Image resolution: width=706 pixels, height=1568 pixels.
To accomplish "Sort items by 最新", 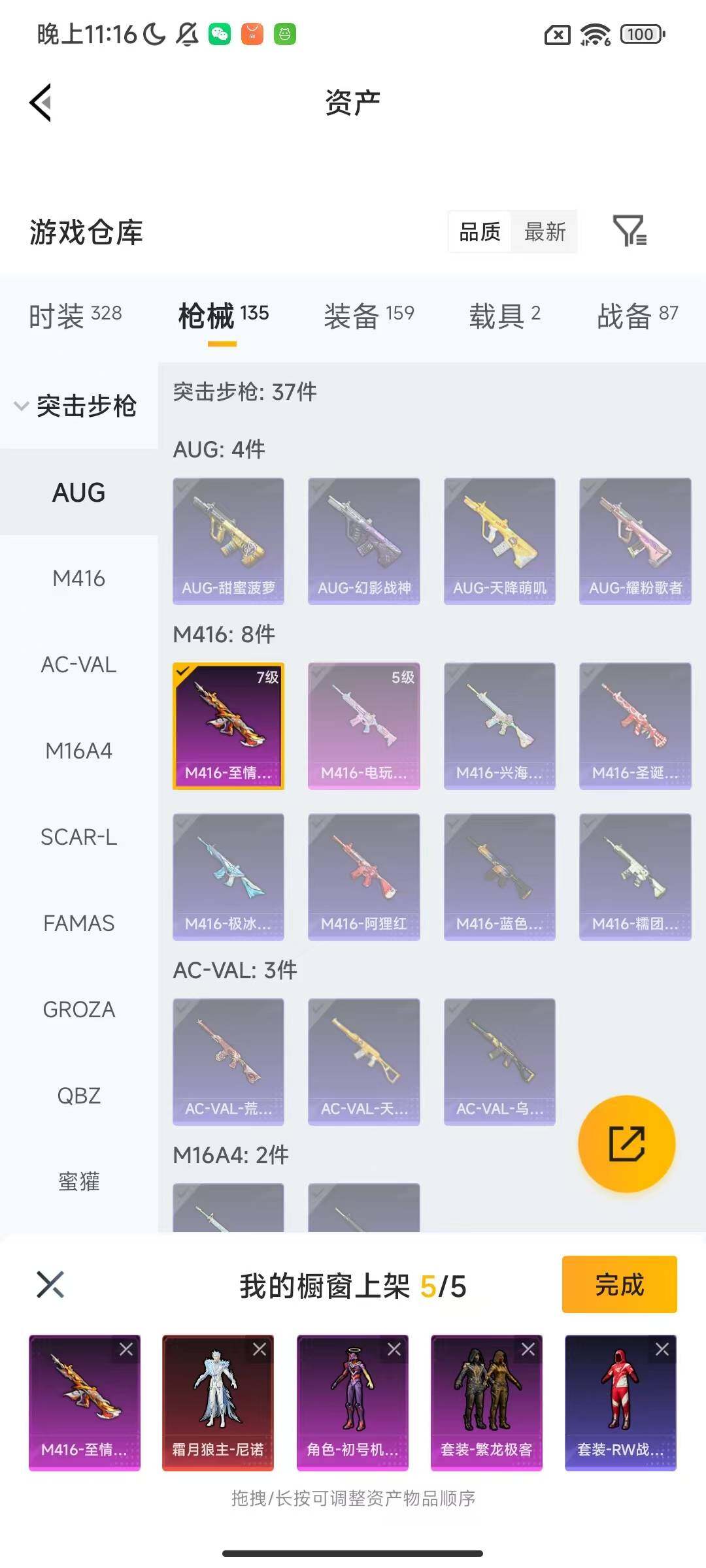I will pyautogui.click(x=545, y=231).
